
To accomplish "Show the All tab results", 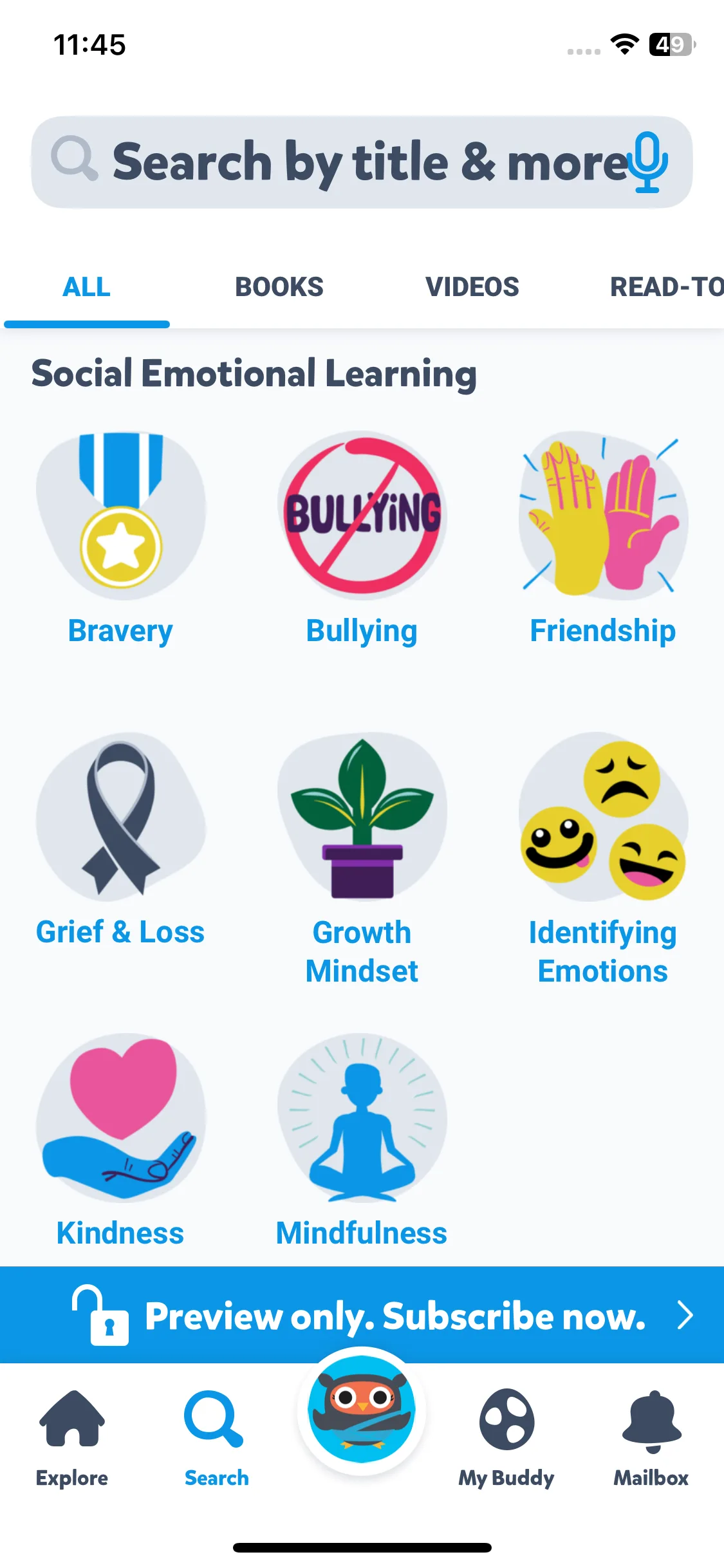I will (86, 287).
